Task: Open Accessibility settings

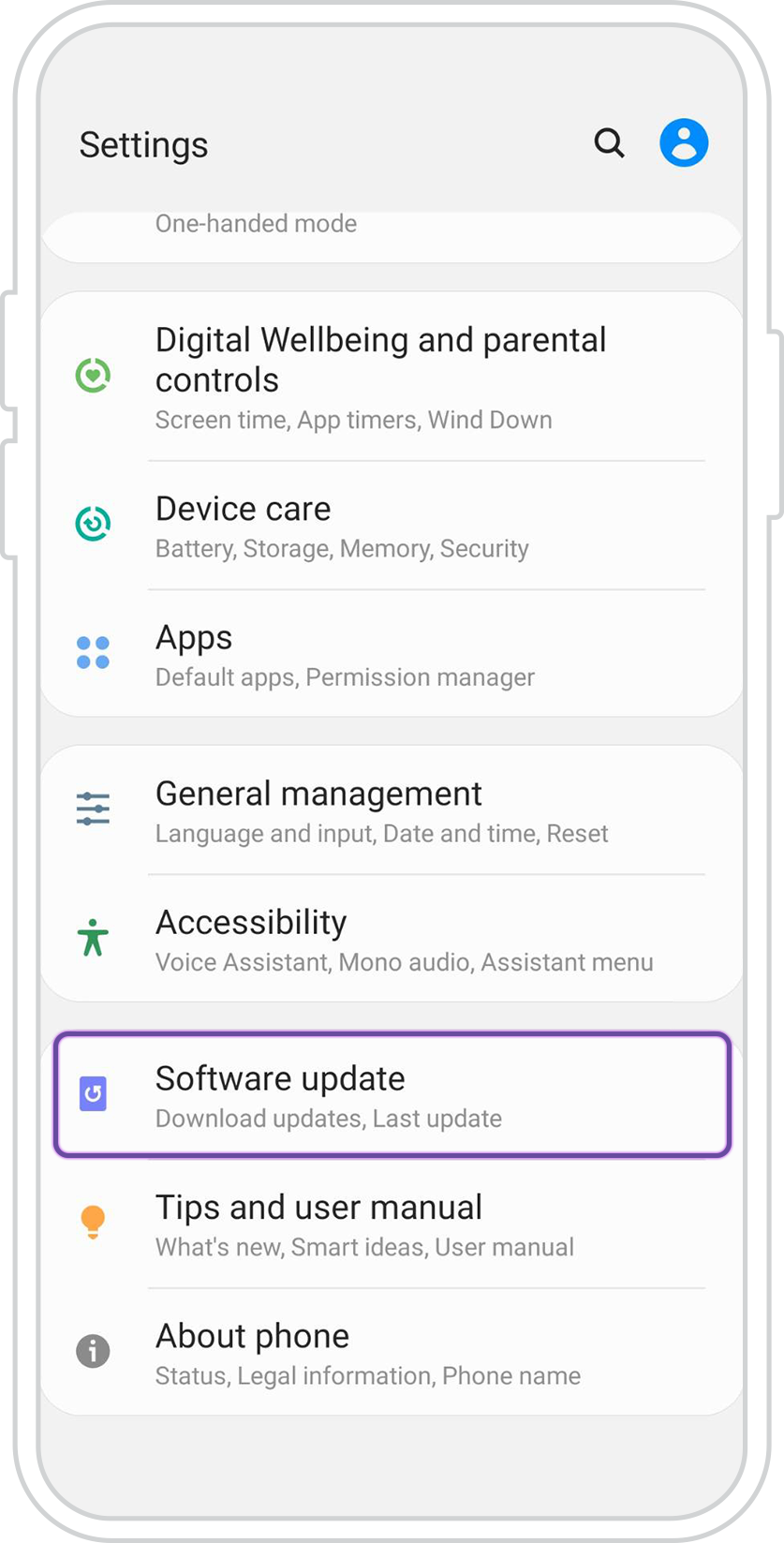Action: [392, 940]
